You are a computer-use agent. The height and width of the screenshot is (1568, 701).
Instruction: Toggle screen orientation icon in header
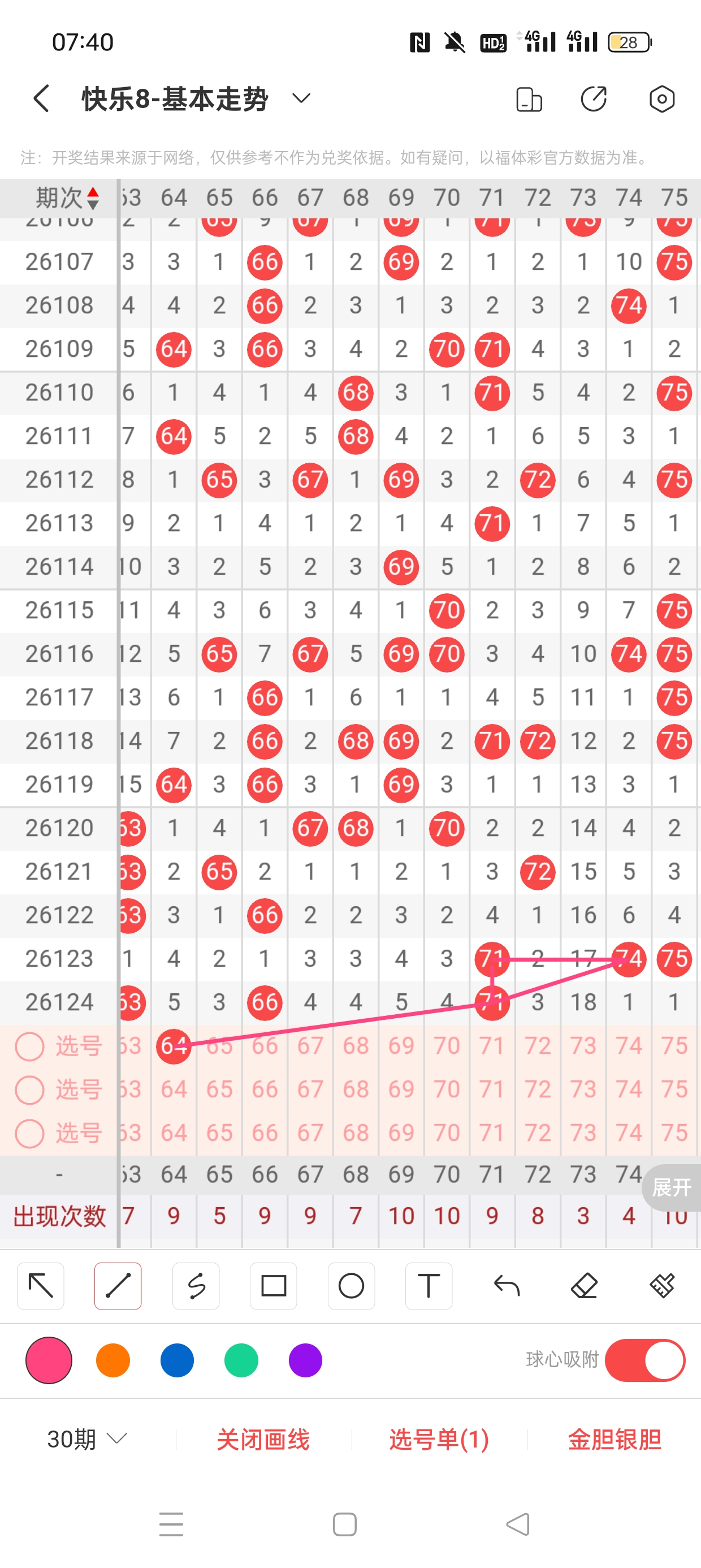pos(529,99)
